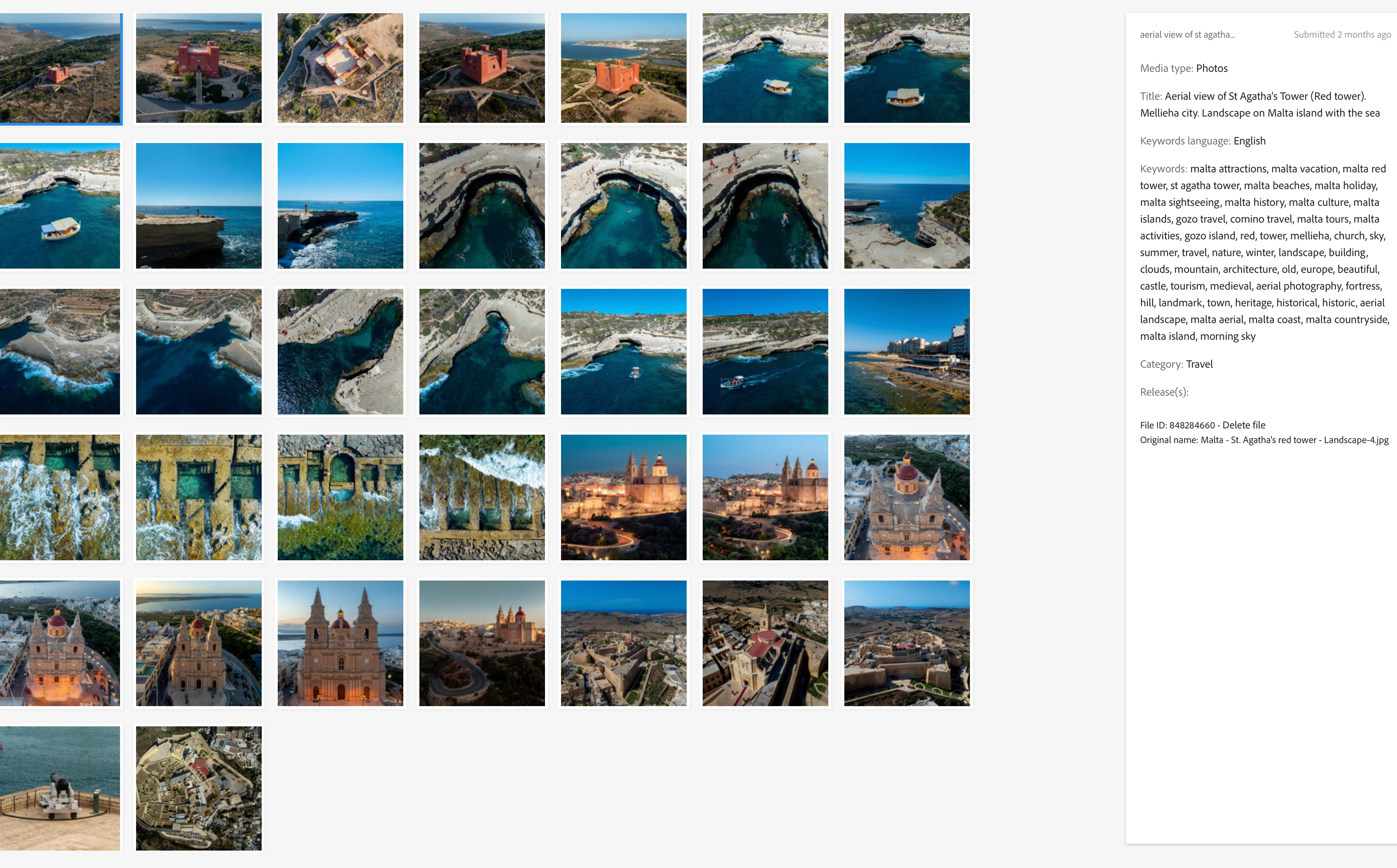This screenshot has width=1397, height=868.
Task: View the straight-on church facade photo
Action: pos(340,643)
